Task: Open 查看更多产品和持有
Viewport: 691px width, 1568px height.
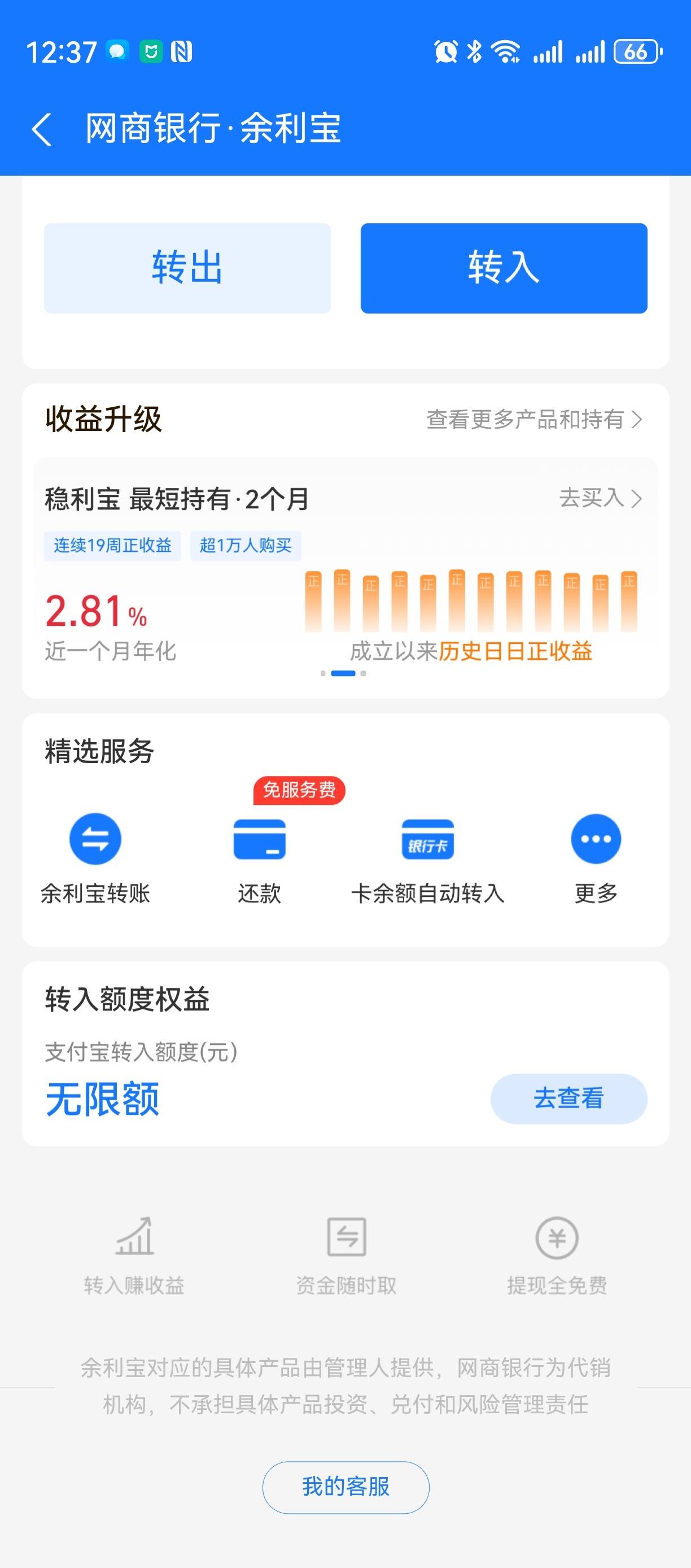Action: click(534, 419)
